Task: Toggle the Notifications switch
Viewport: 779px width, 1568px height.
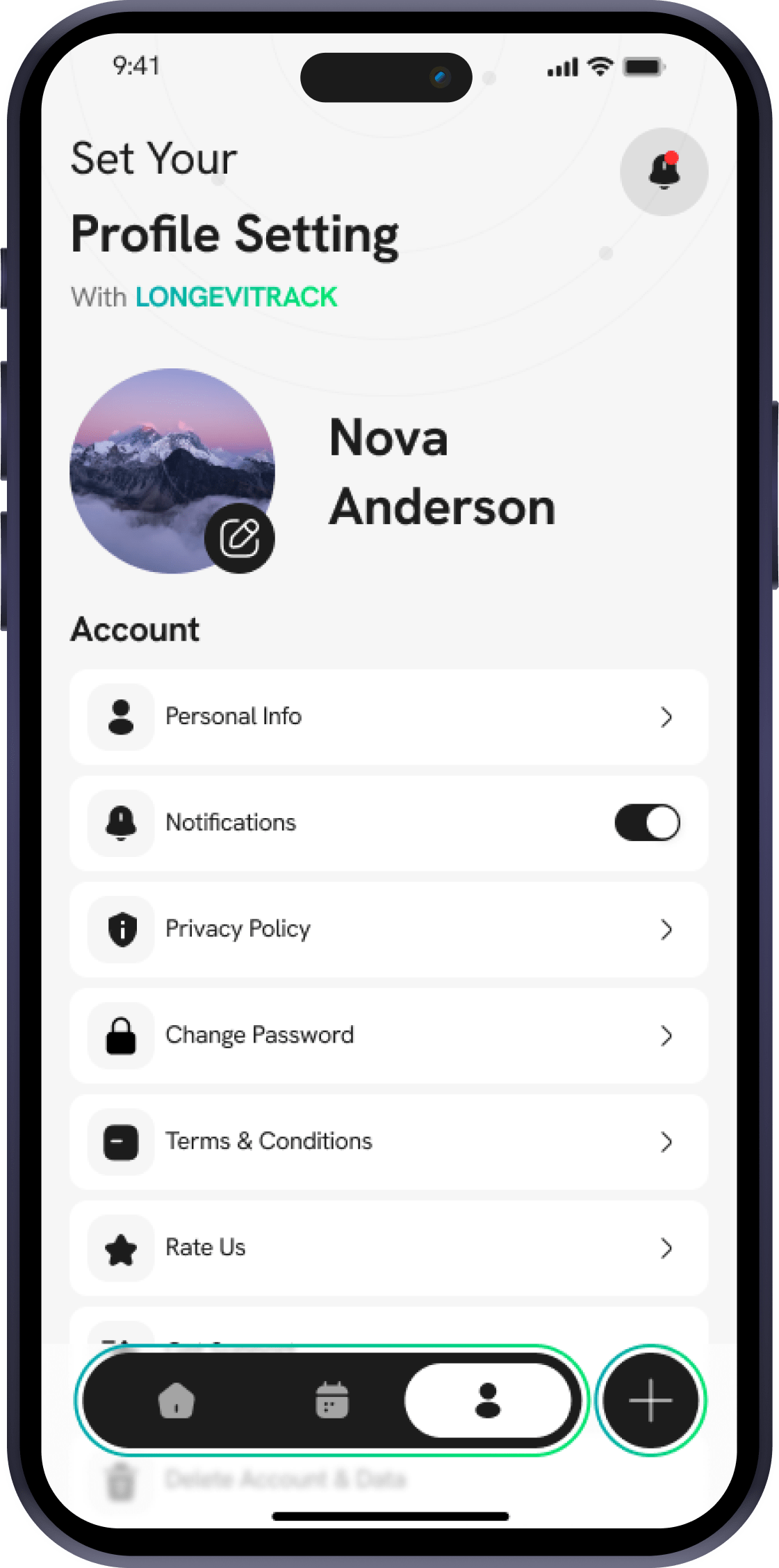Action: [646, 823]
